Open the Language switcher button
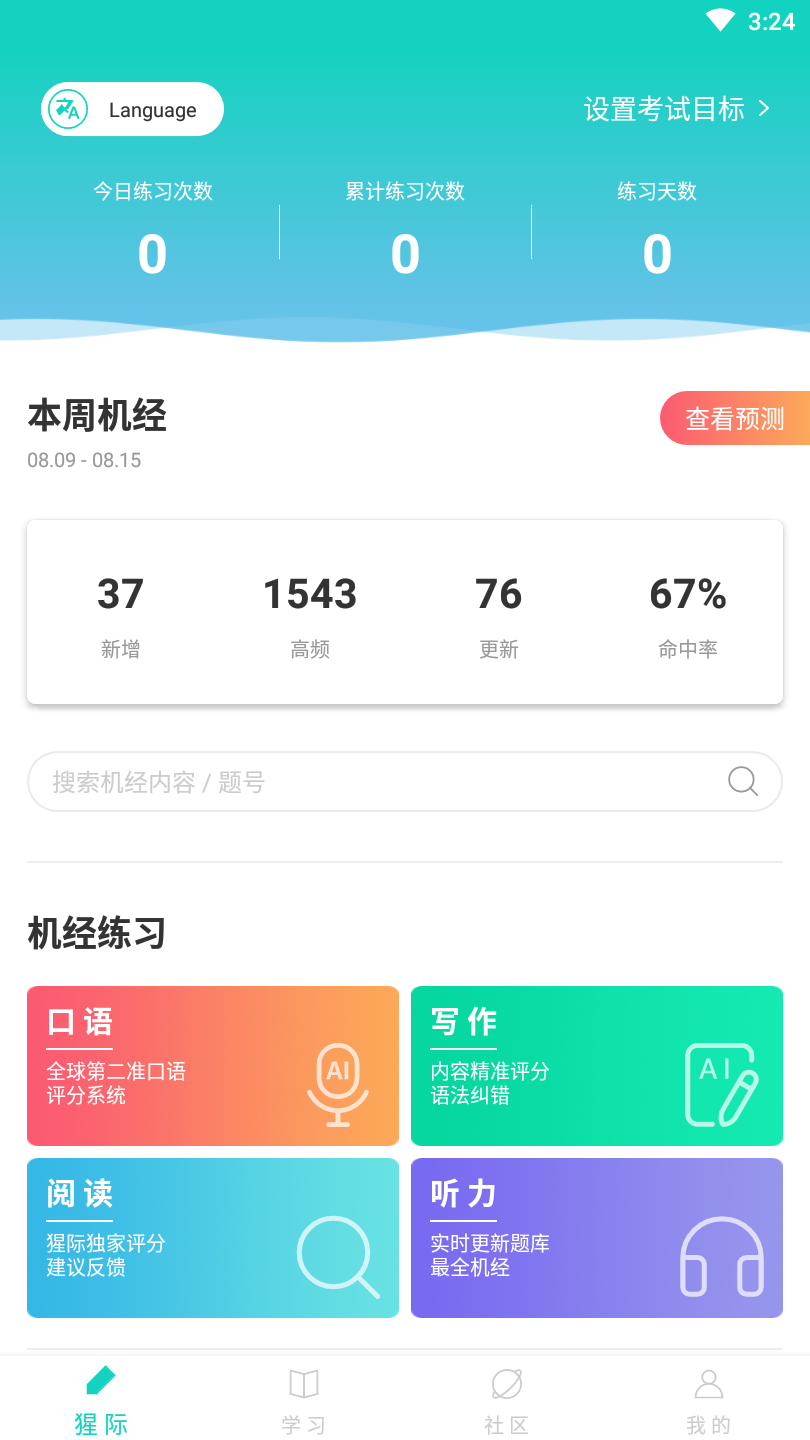This screenshot has width=810, height=1440. [x=132, y=110]
